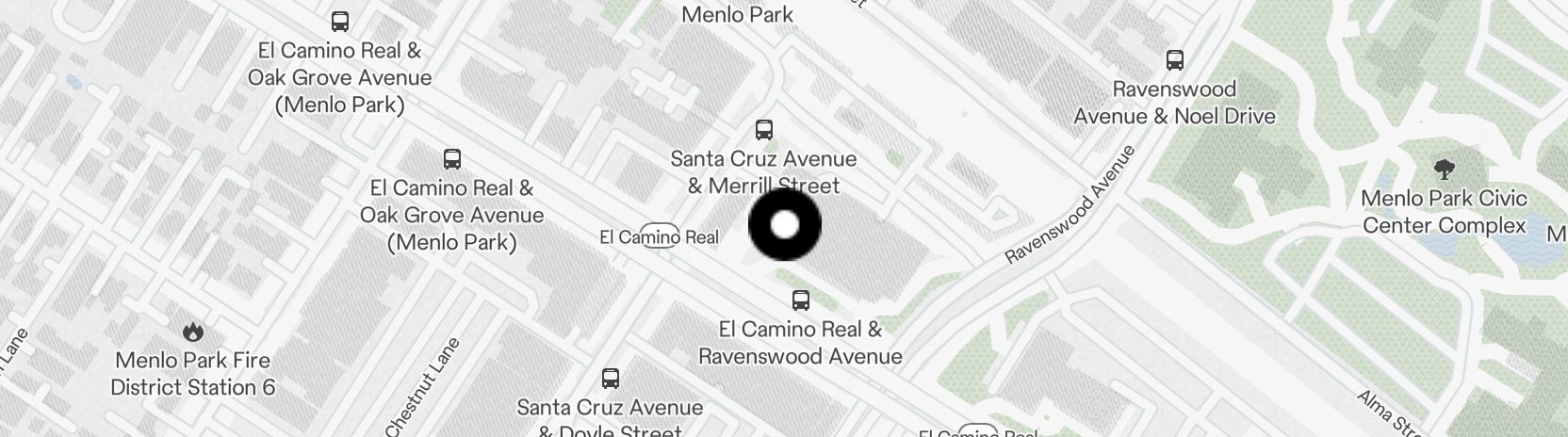Tap the black location marker on the map
The width and height of the screenshot is (1568, 437).
tap(785, 225)
